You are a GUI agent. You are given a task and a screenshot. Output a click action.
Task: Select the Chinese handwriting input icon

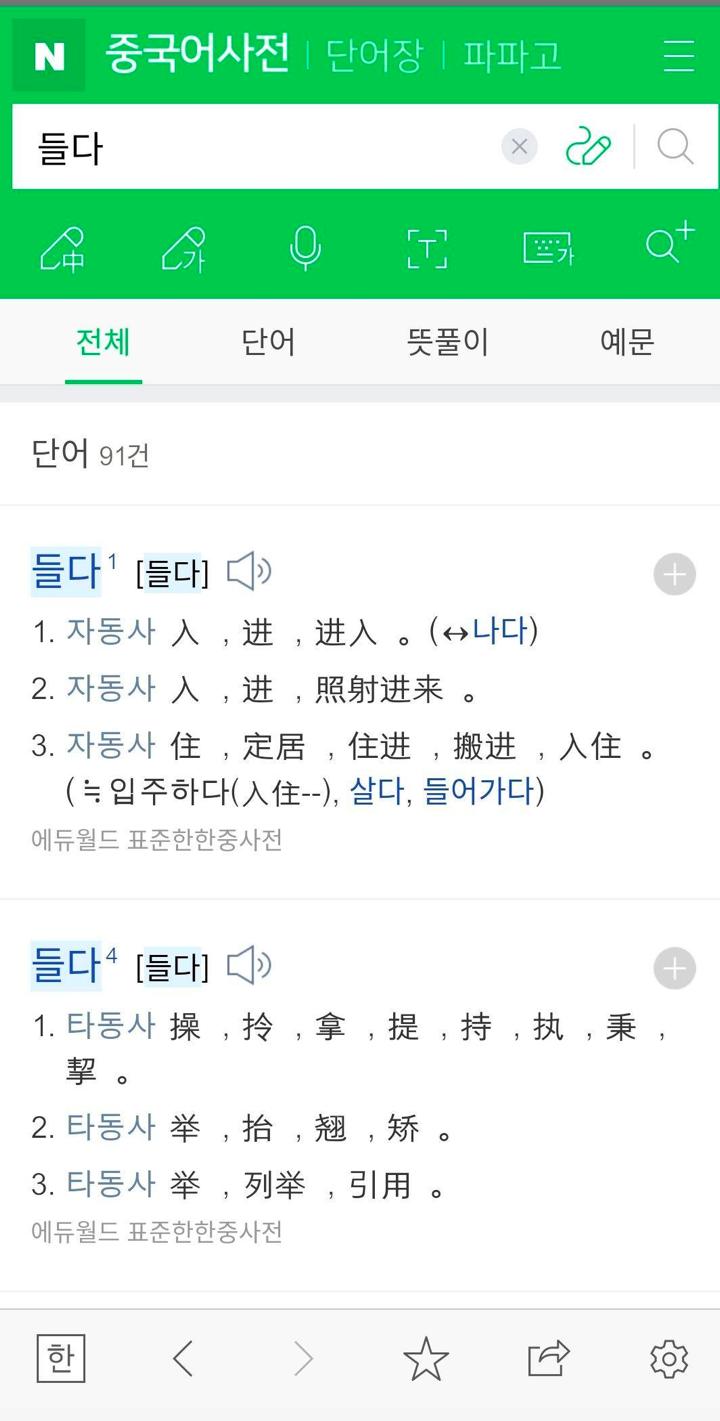pos(62,250)
